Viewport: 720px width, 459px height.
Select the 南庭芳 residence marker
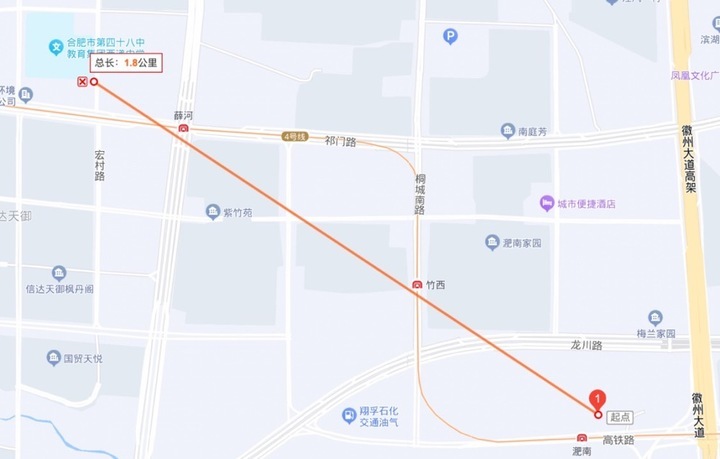point(508,130)
